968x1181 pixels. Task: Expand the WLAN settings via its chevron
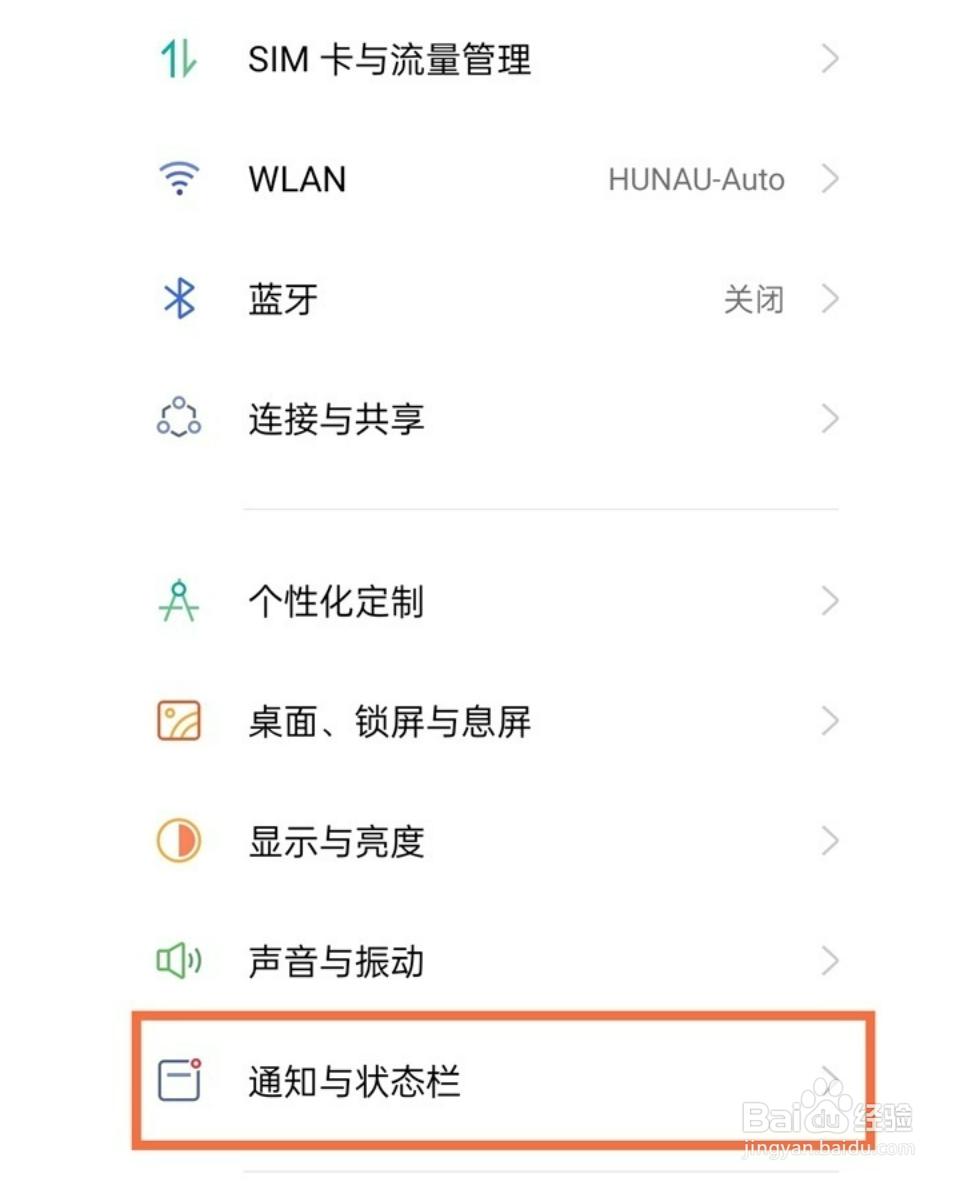pos(831,178)
